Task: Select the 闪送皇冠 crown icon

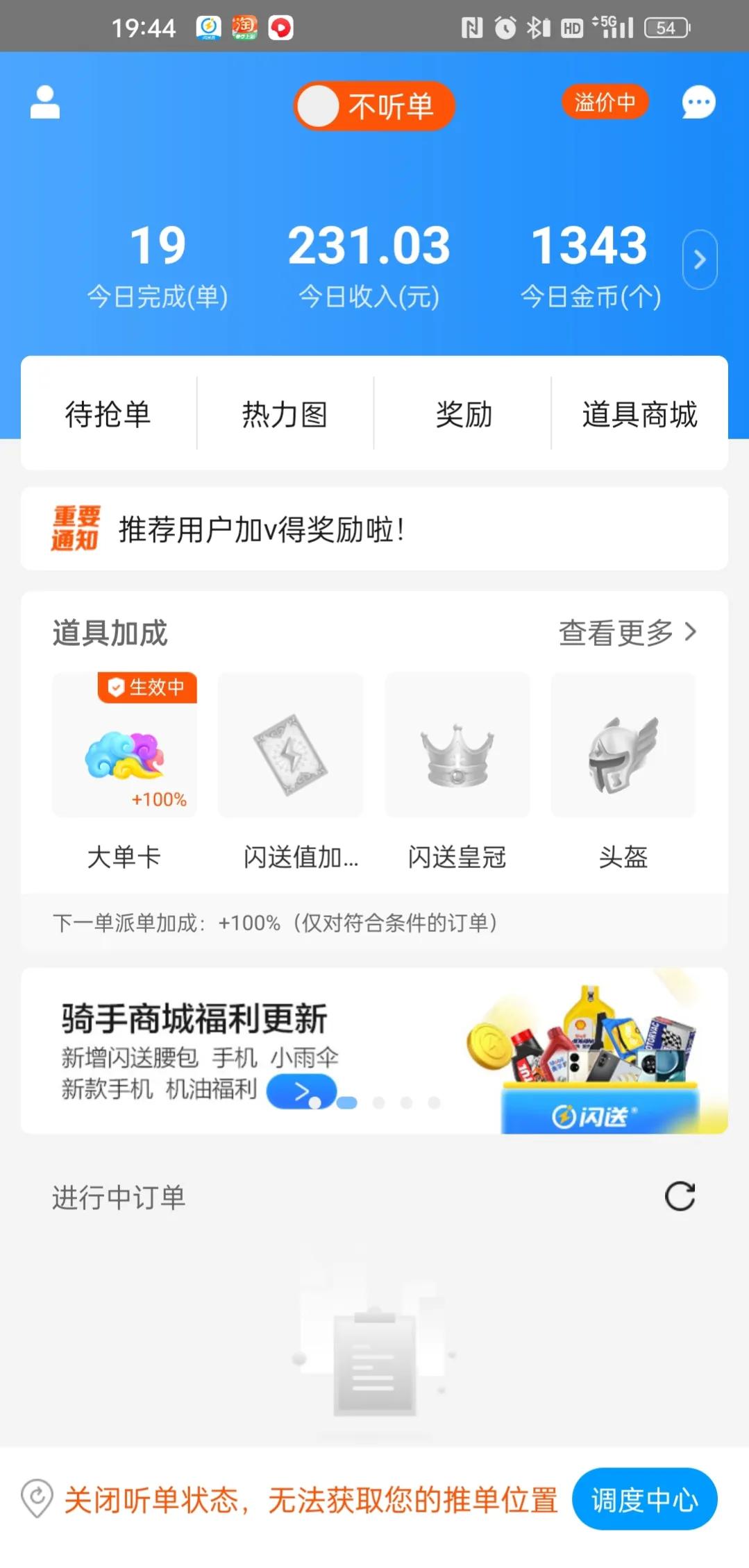Action: point(457,746)
